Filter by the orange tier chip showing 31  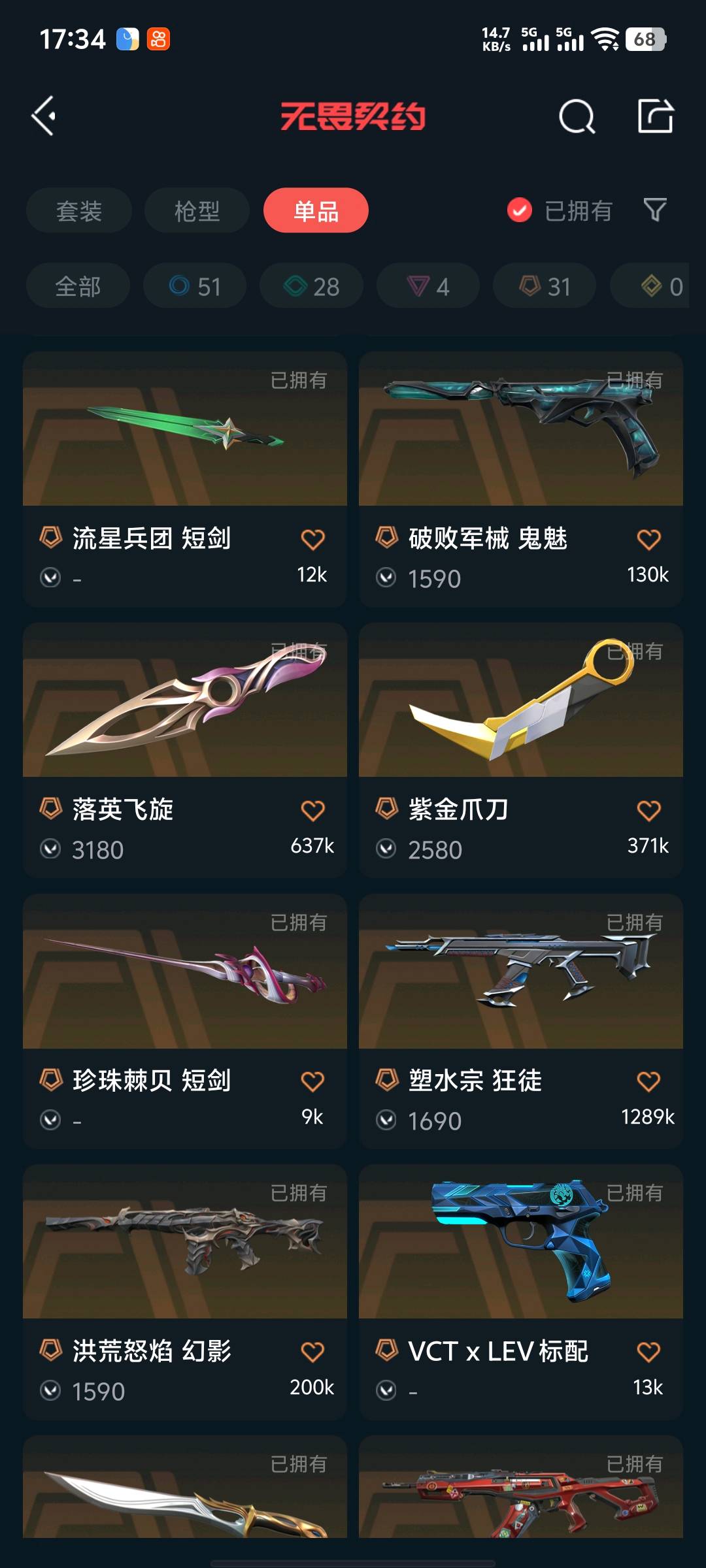[545, 286]
